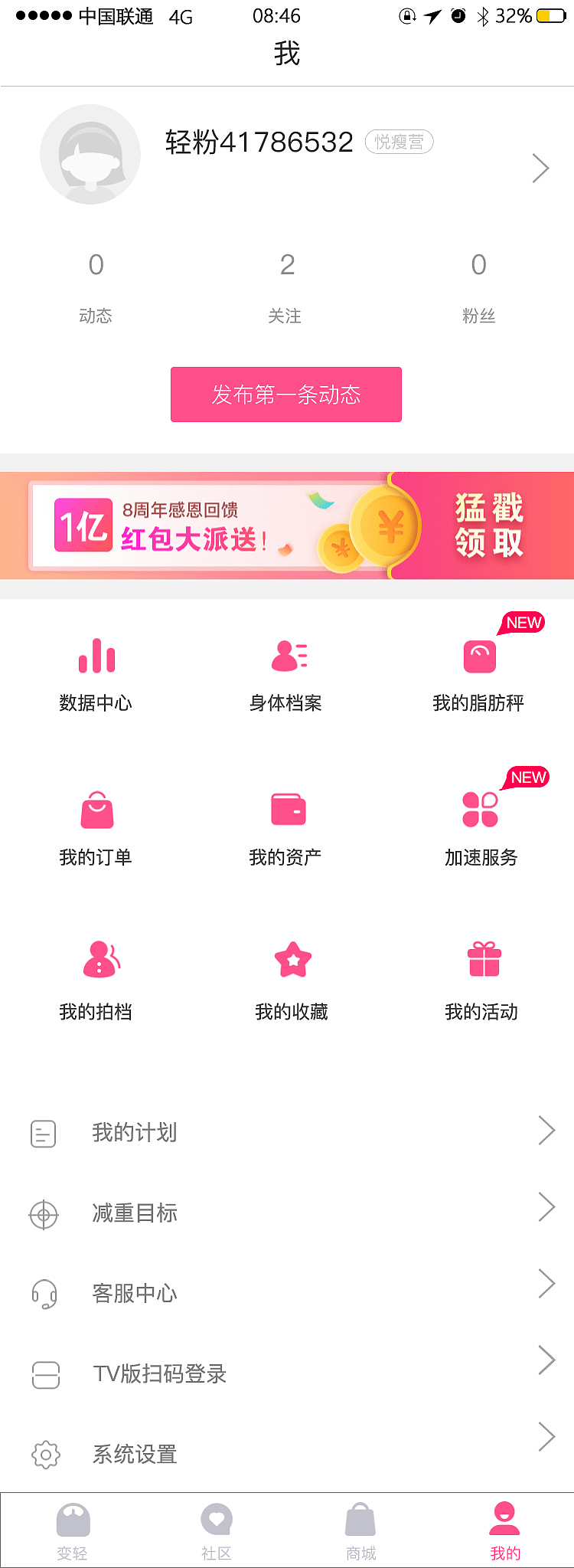Open profile details via the top-right arrow
The width and height of the screenshot is (574, 1568).
click(x=541, y=167)
